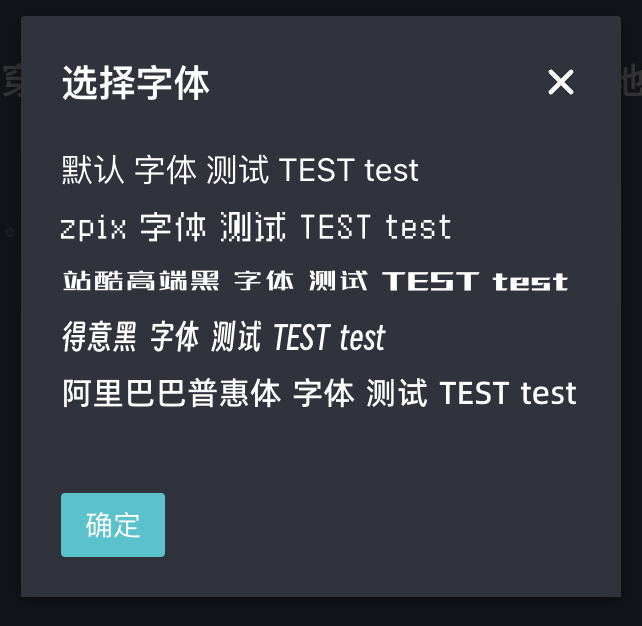This screenshot has height=626, width=642.
Task: Select the 站酷高端黑 font
Action: 314,281
